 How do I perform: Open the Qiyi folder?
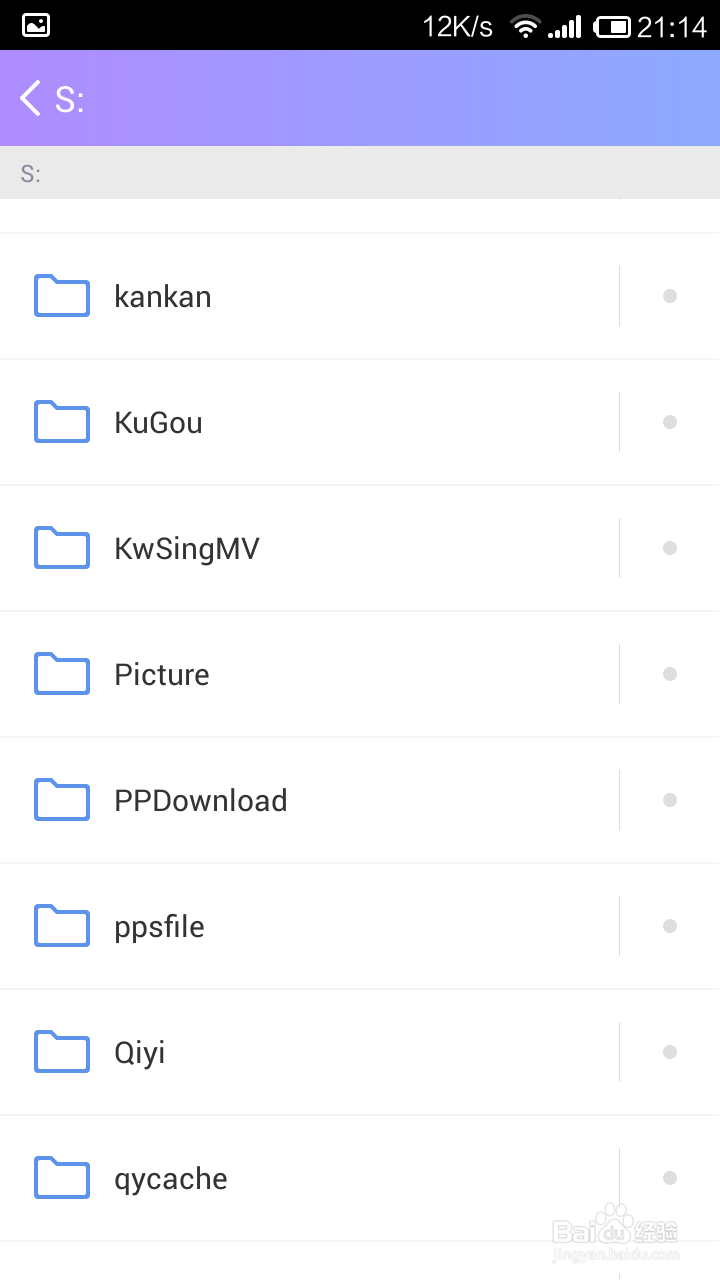140,1053
